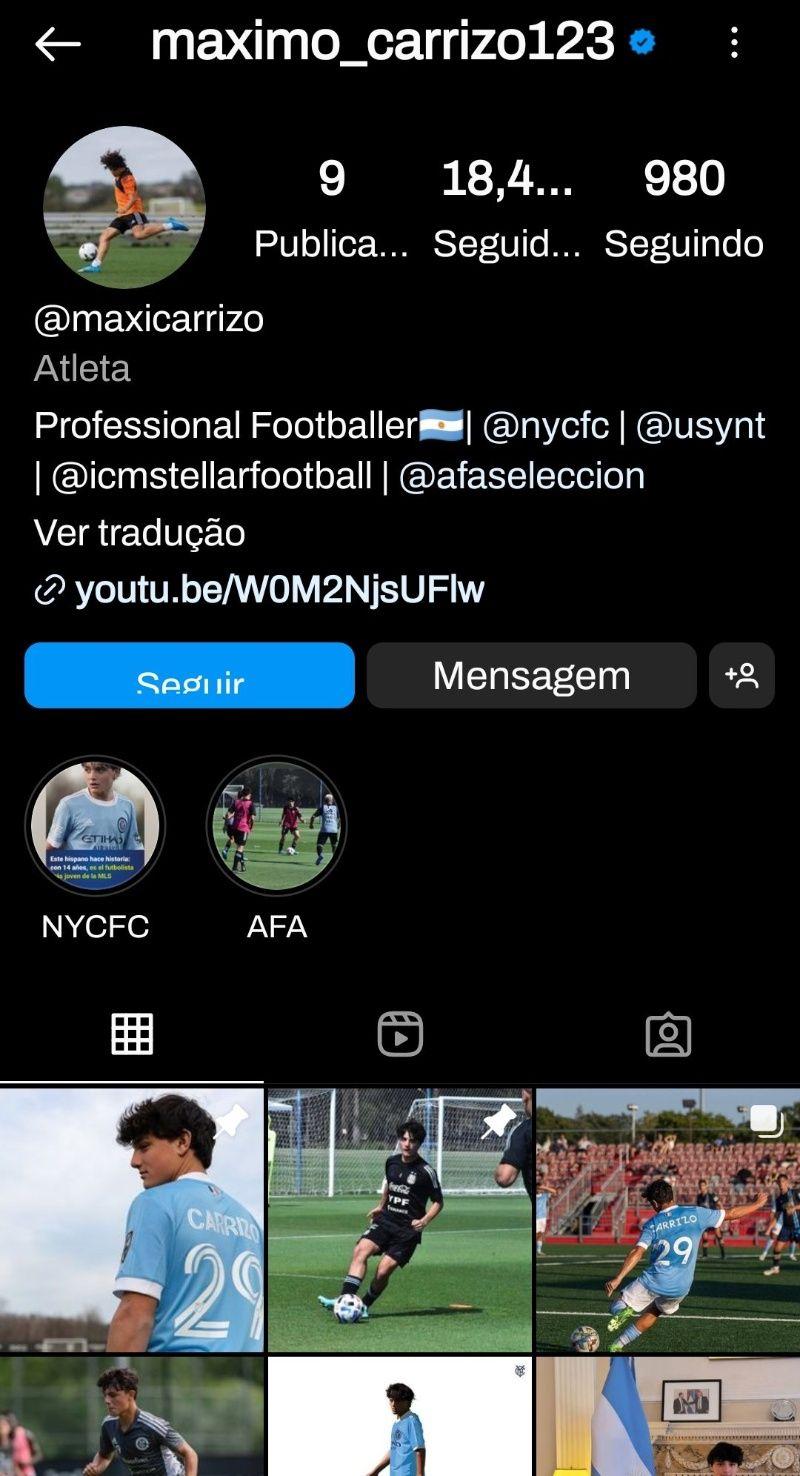Viewport: 800px width, 1476px height.
Task: Open the @afaseleccion profile mention
Action: pos(521,476)
